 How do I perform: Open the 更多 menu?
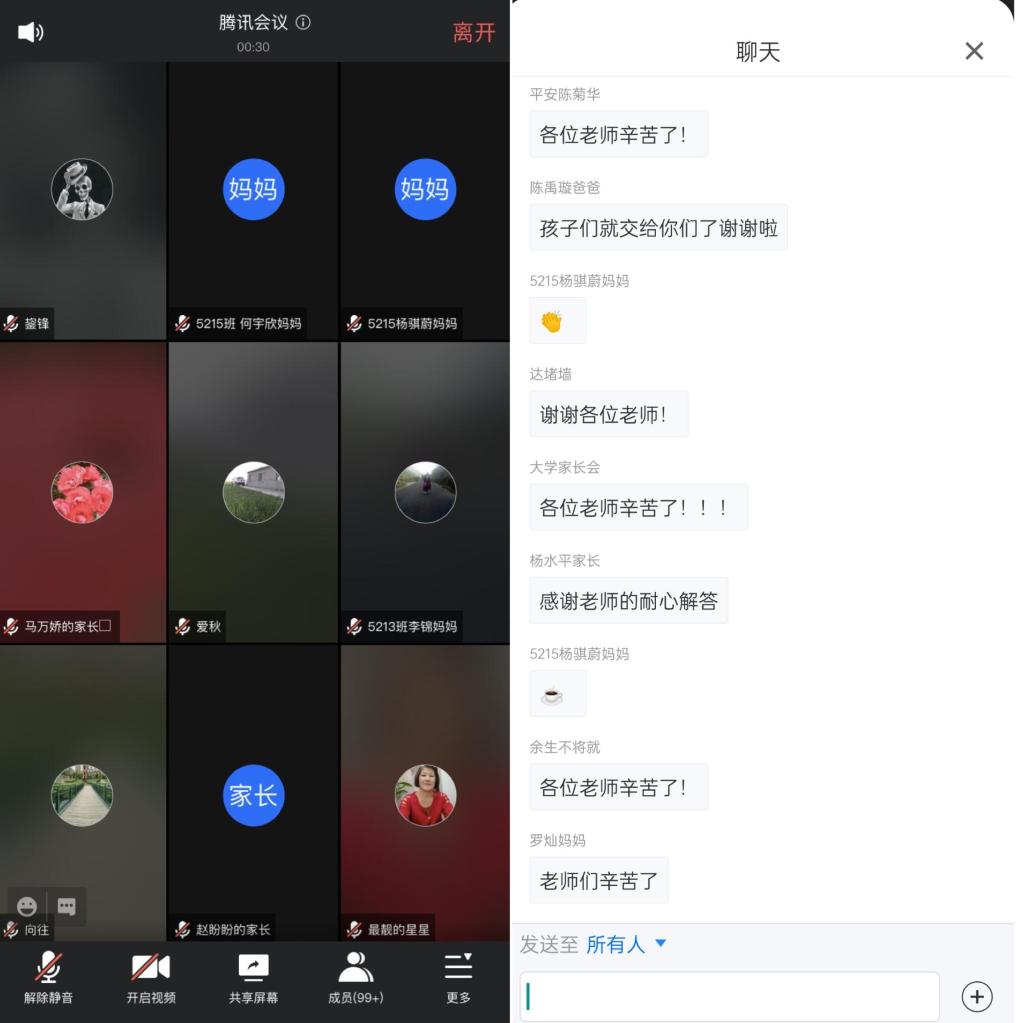click(458, 978)
